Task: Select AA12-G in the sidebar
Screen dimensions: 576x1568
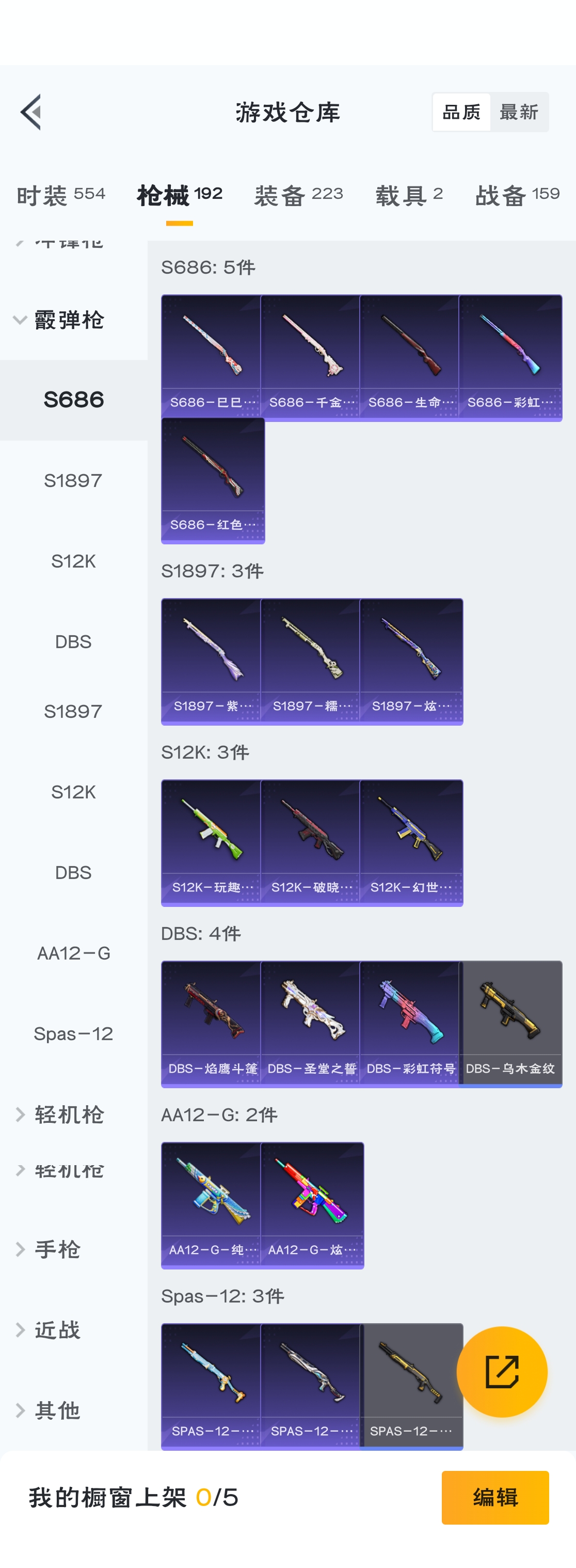Action: (x=74, y=953)
